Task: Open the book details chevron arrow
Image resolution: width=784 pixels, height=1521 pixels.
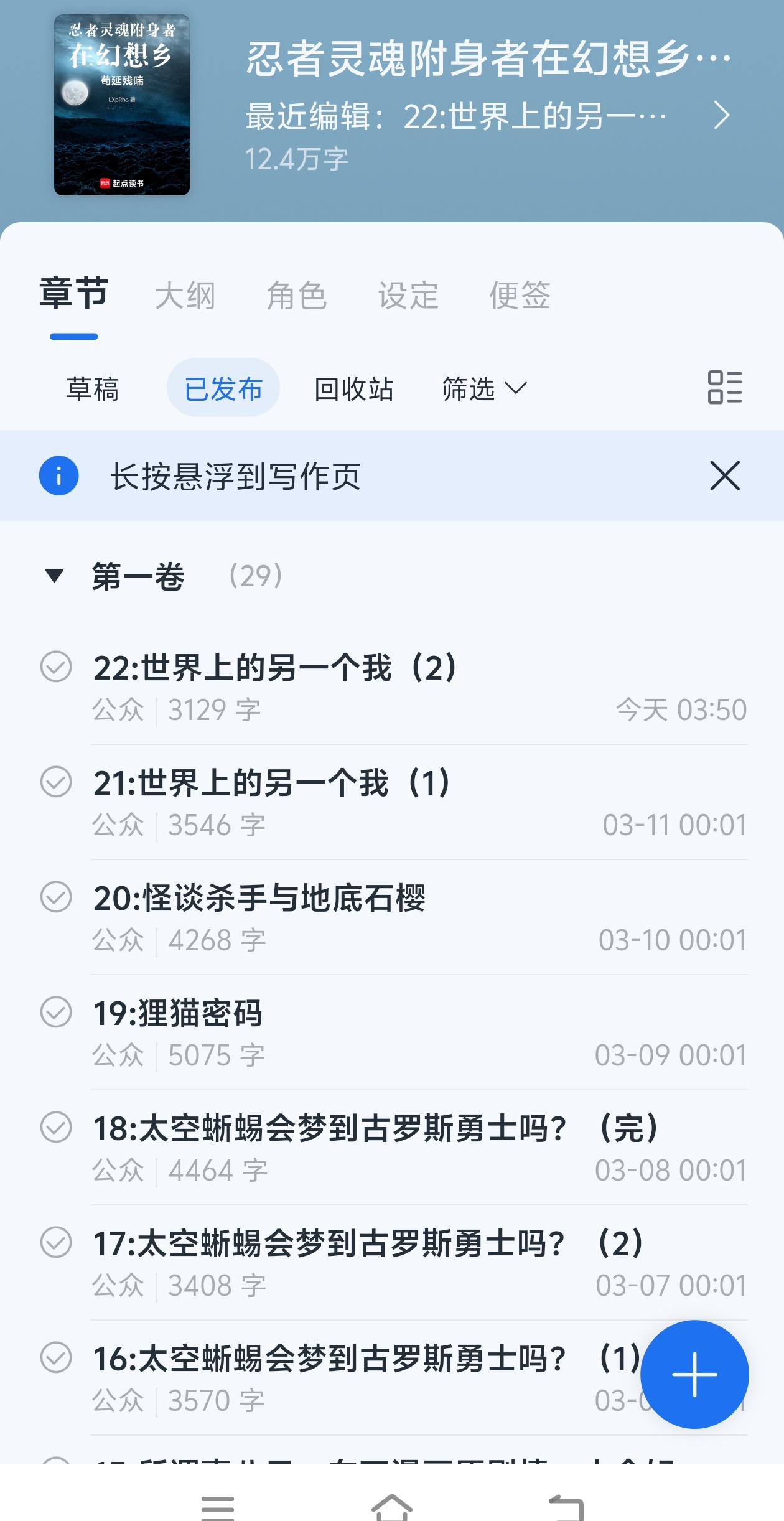Action: click(721, 116)
